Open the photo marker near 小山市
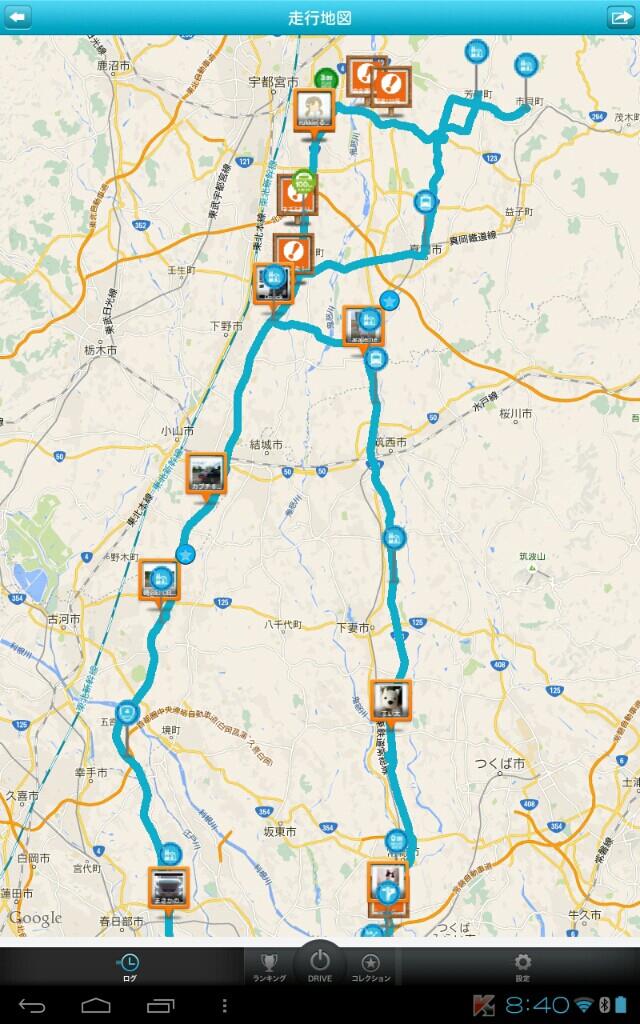This screenshot has height=1024, width=640. 206,473
